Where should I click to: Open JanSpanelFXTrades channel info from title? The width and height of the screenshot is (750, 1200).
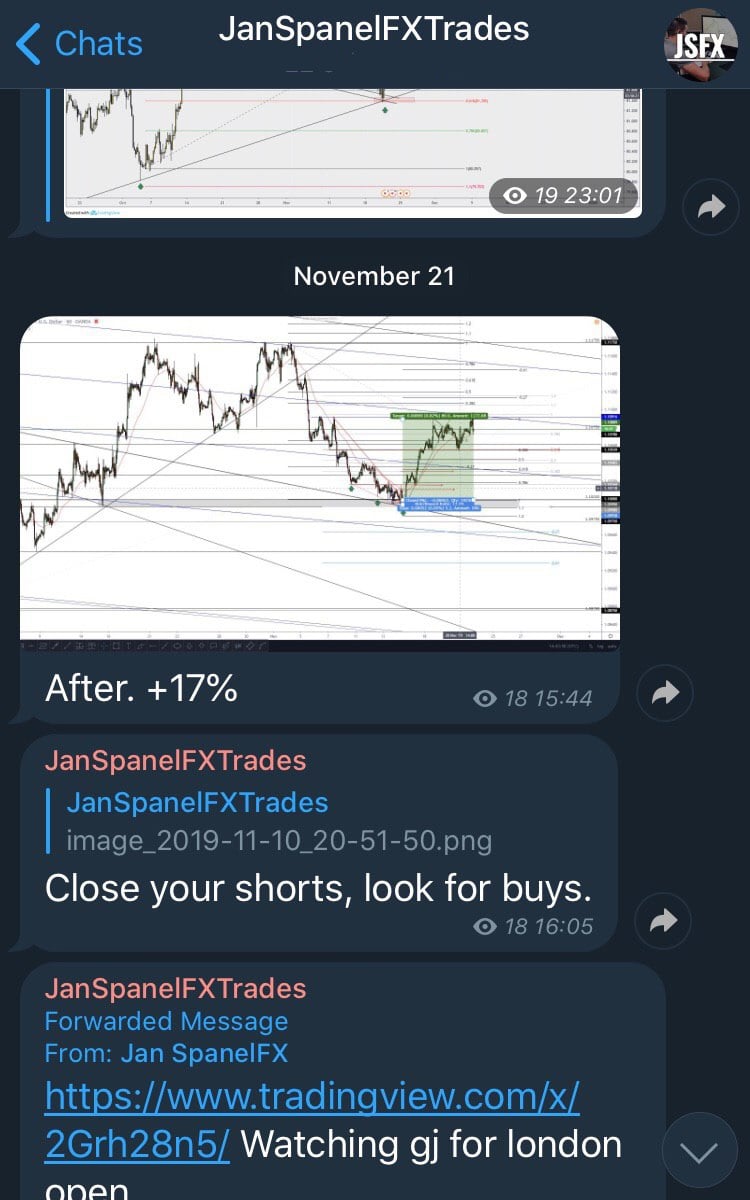(374, 30)
